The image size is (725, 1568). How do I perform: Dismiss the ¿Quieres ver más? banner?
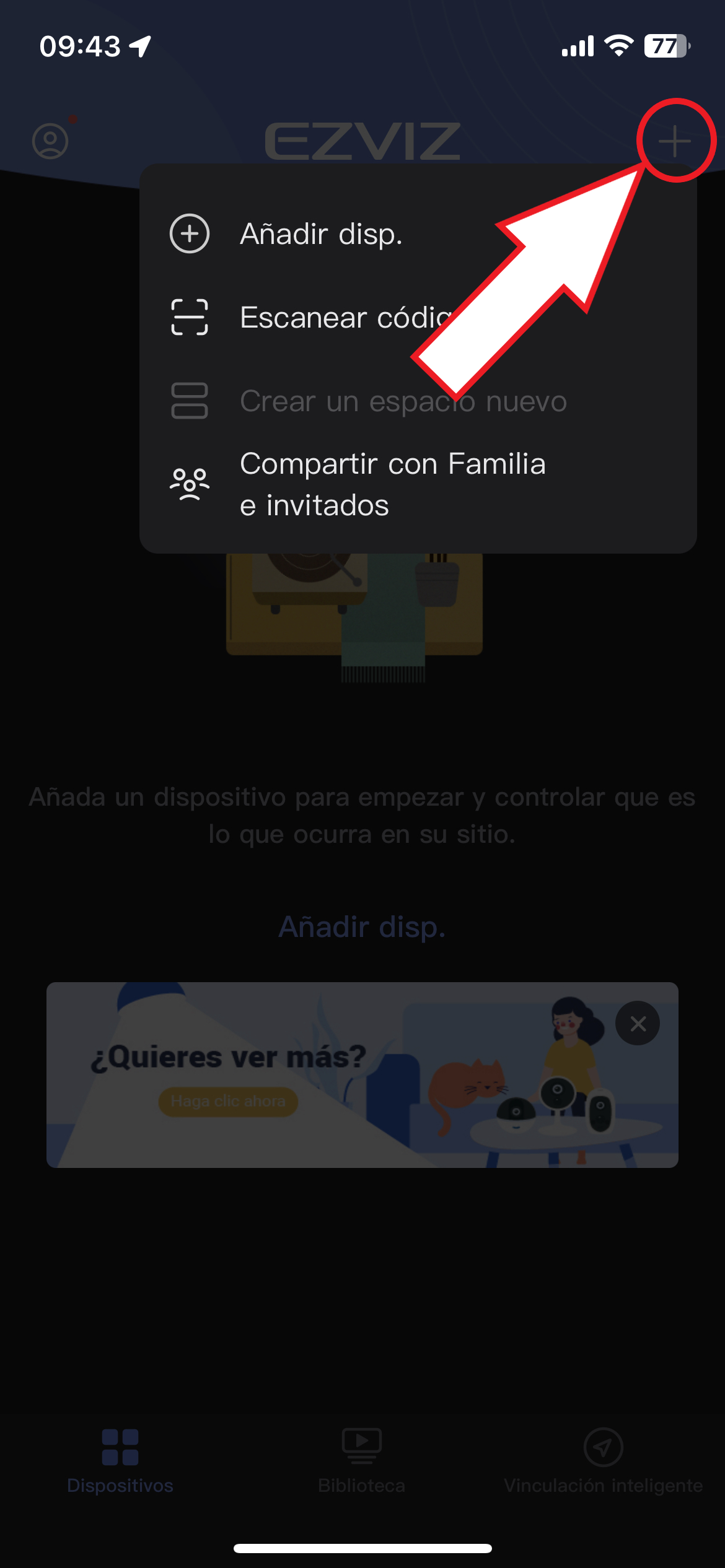tap(638, 1024)
